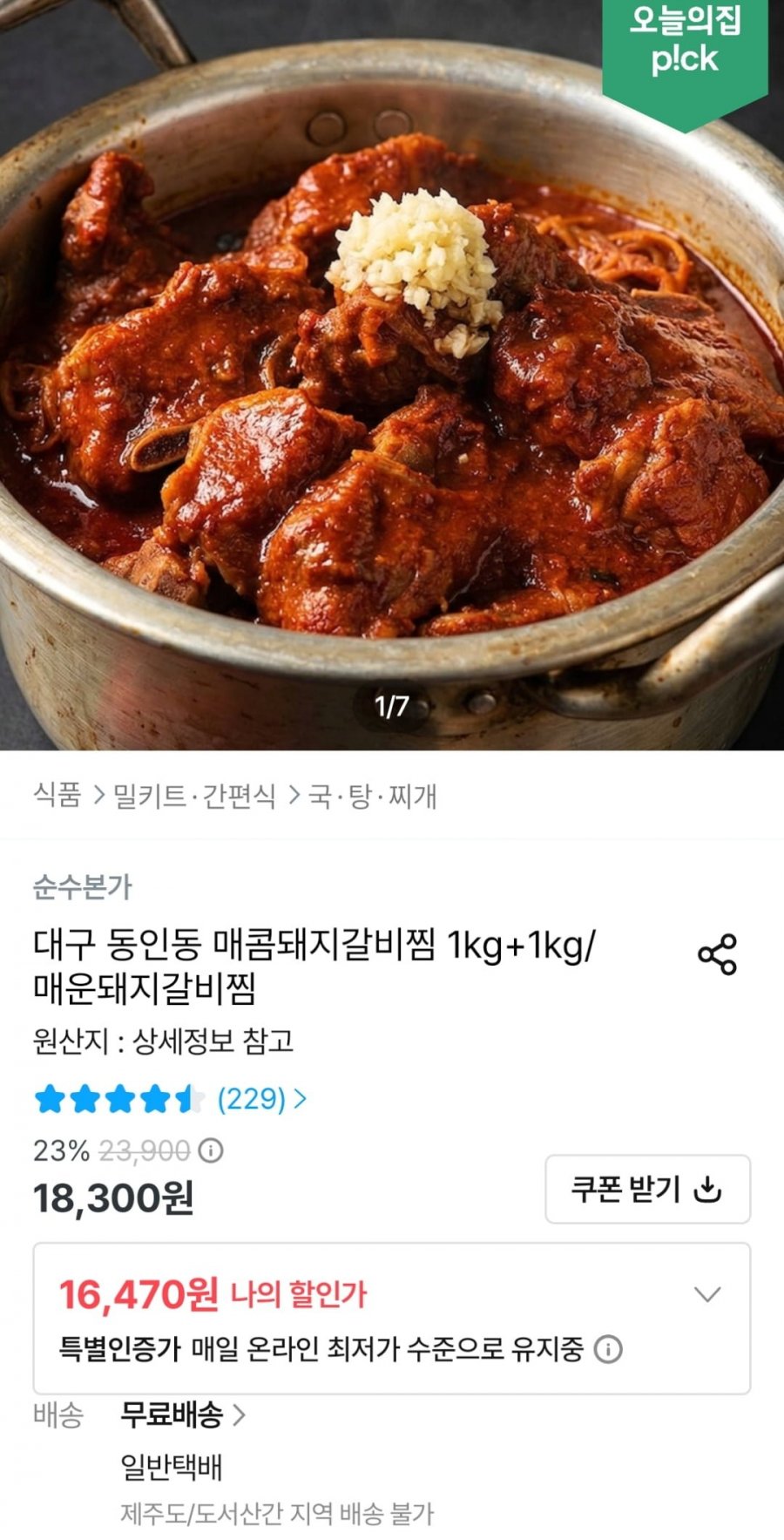Share this product

[x=717, y=954]
